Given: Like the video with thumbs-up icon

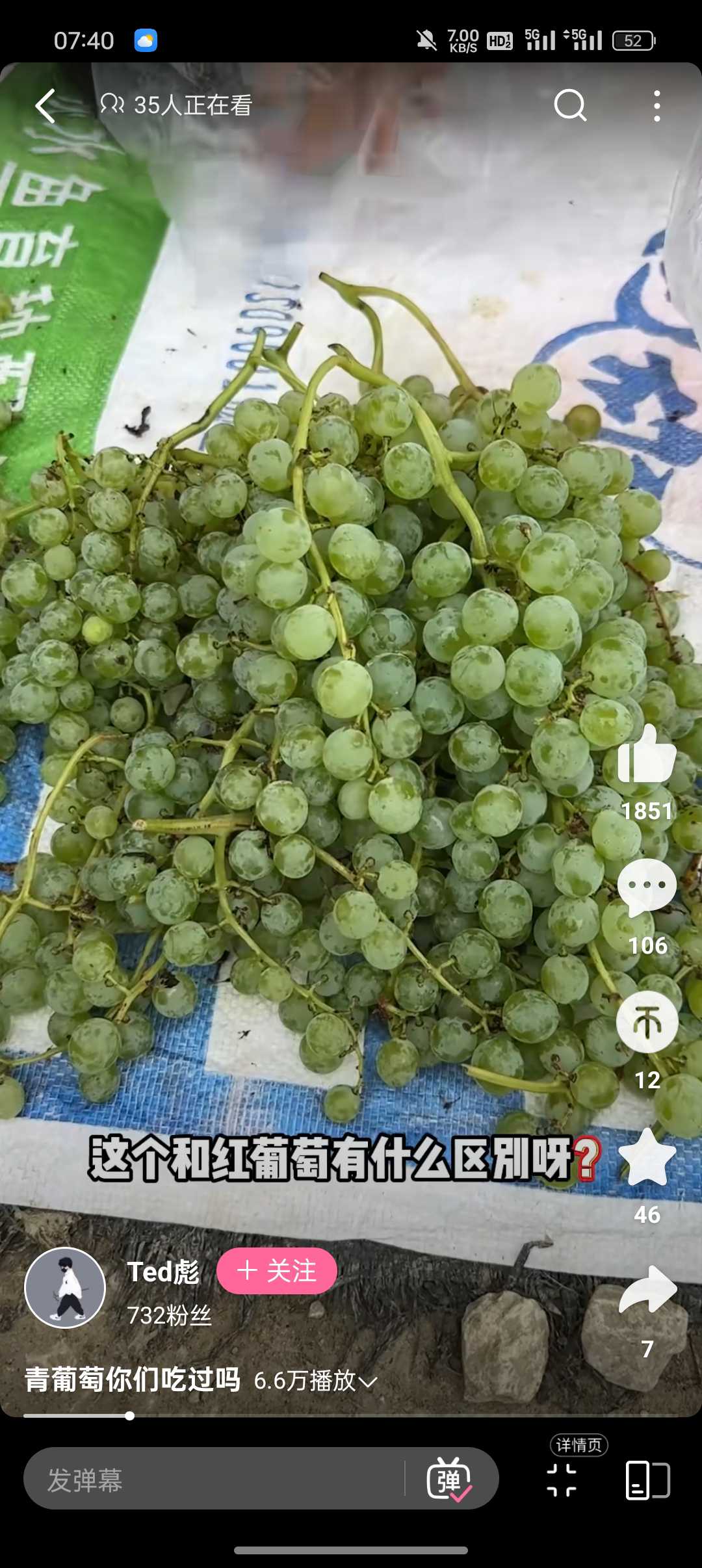Looking at the screenshot, I should [647, 756].
